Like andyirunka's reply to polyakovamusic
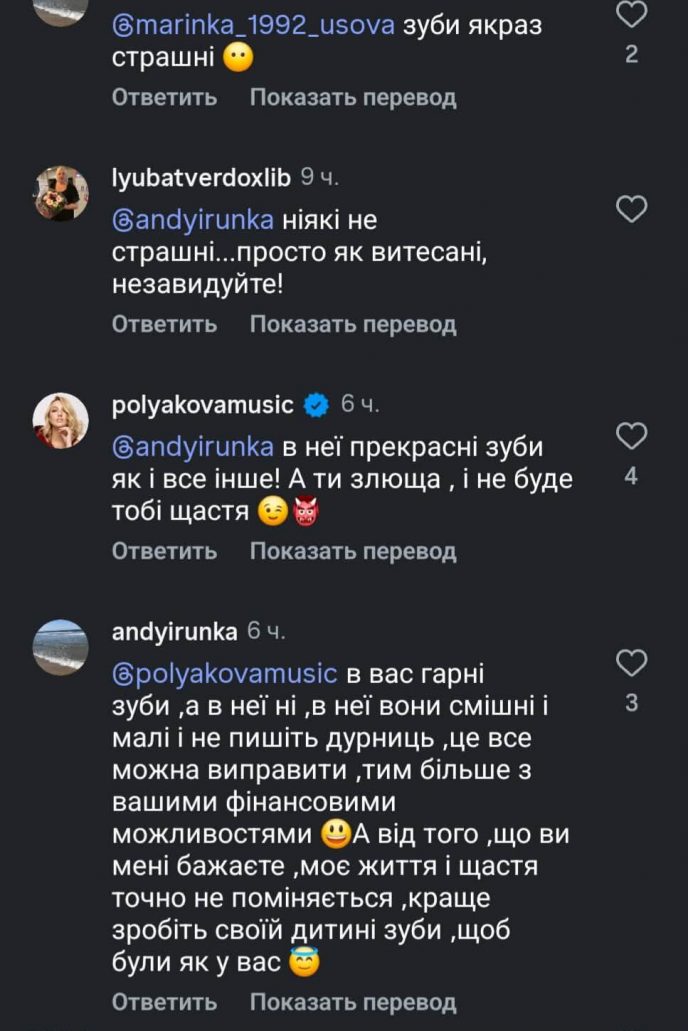688x1031 pixels. (631, 662)
